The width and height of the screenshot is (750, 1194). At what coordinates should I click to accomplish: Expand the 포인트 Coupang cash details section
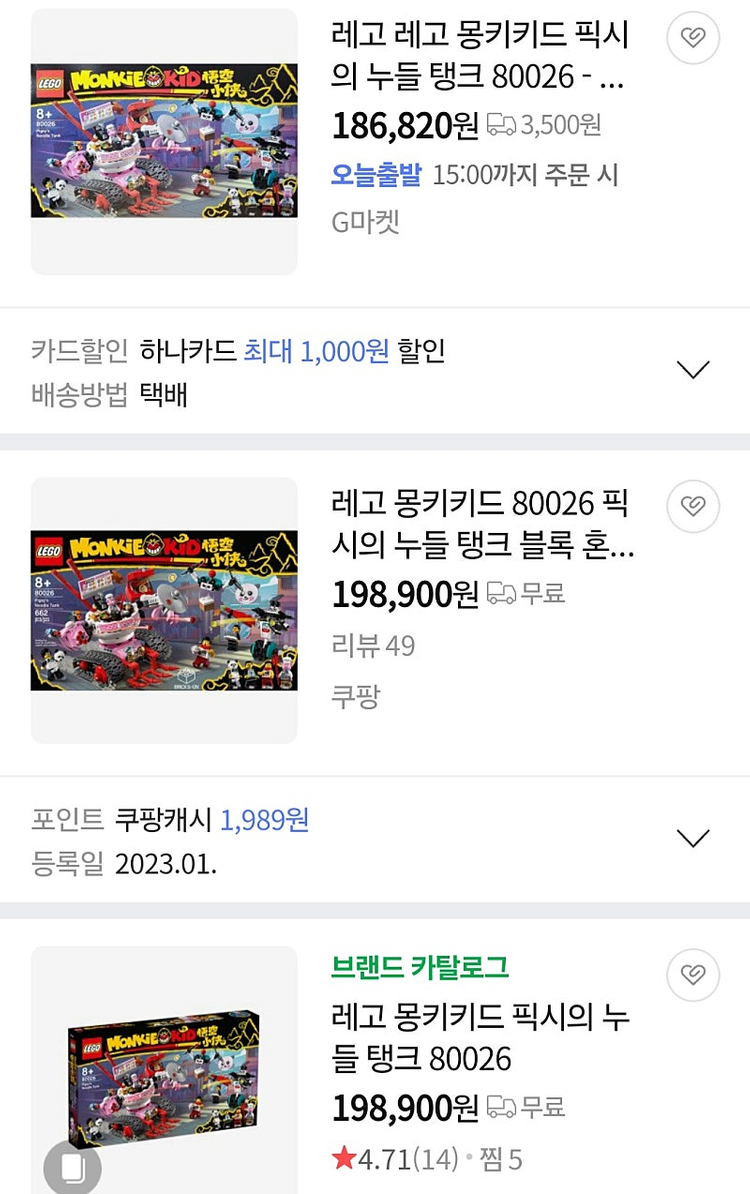692,838
